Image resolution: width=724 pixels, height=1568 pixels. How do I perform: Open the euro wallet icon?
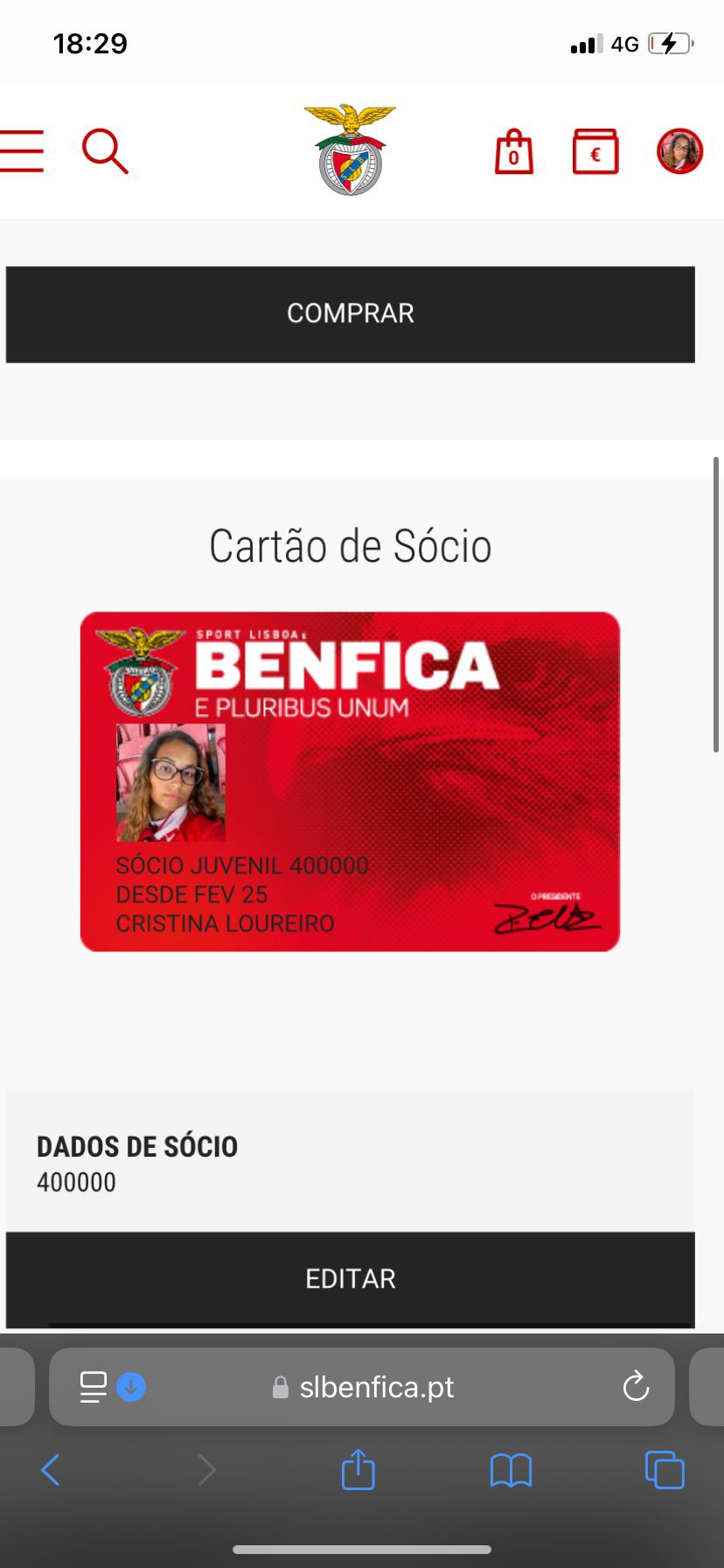pos(595,152)
